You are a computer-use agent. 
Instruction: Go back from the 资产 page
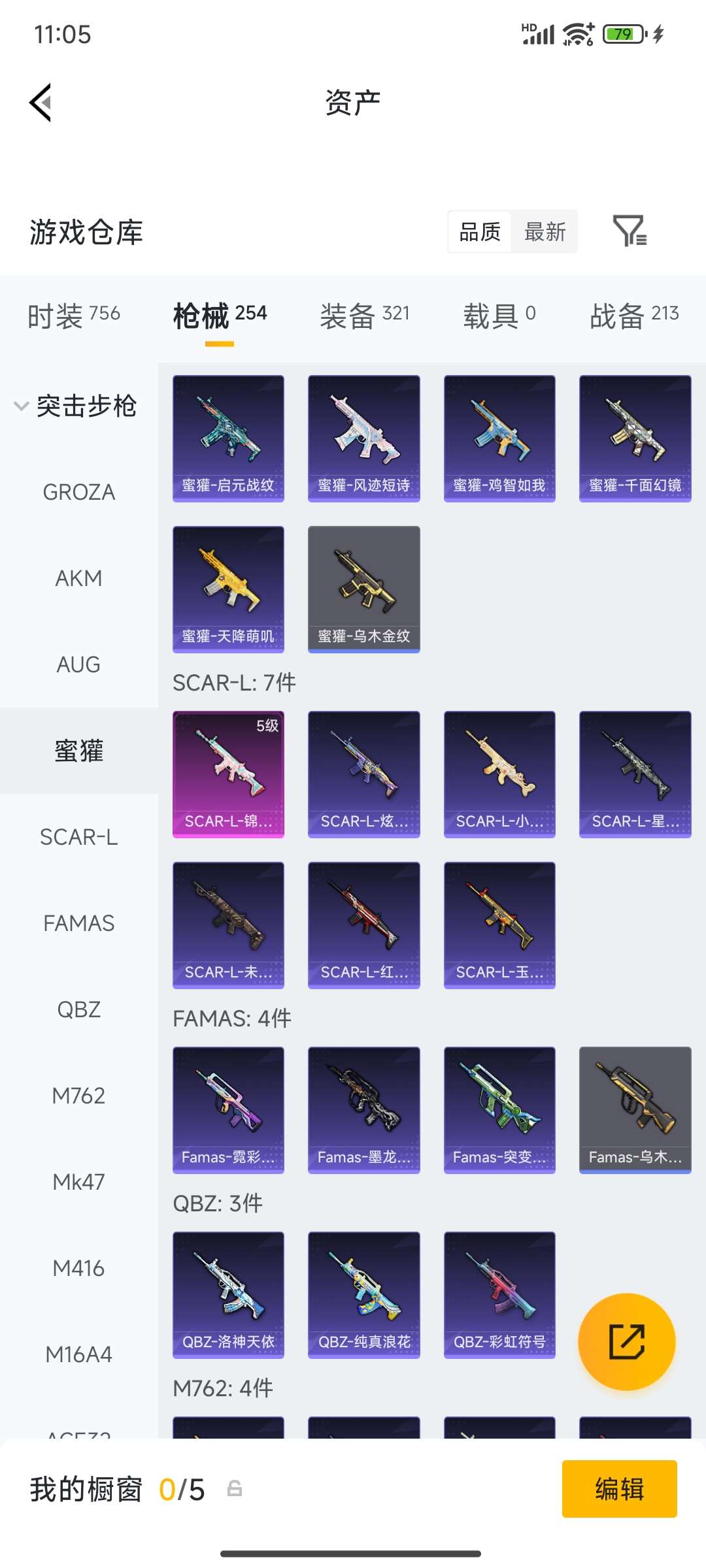41,103
